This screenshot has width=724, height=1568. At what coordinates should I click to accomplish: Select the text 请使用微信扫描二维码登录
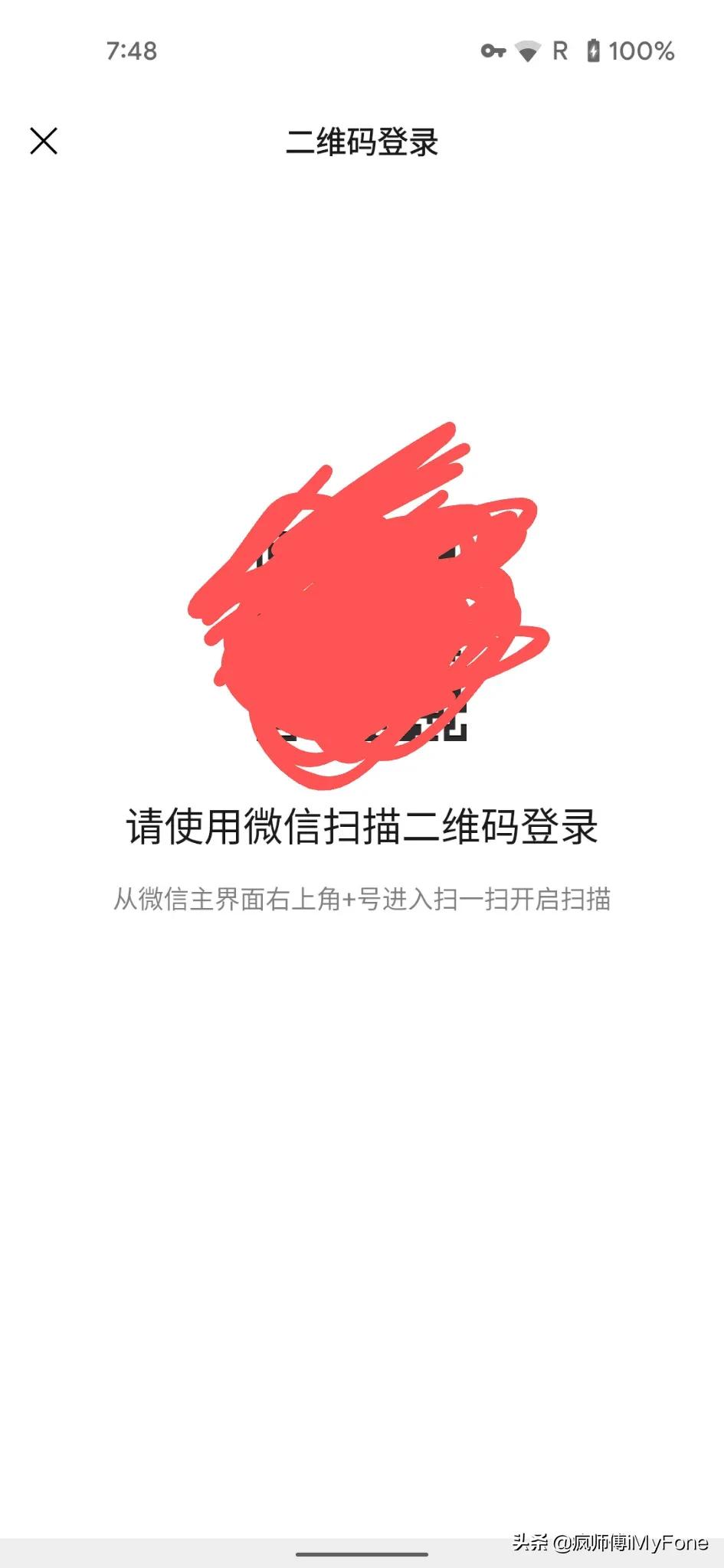(x=362, y=827)
